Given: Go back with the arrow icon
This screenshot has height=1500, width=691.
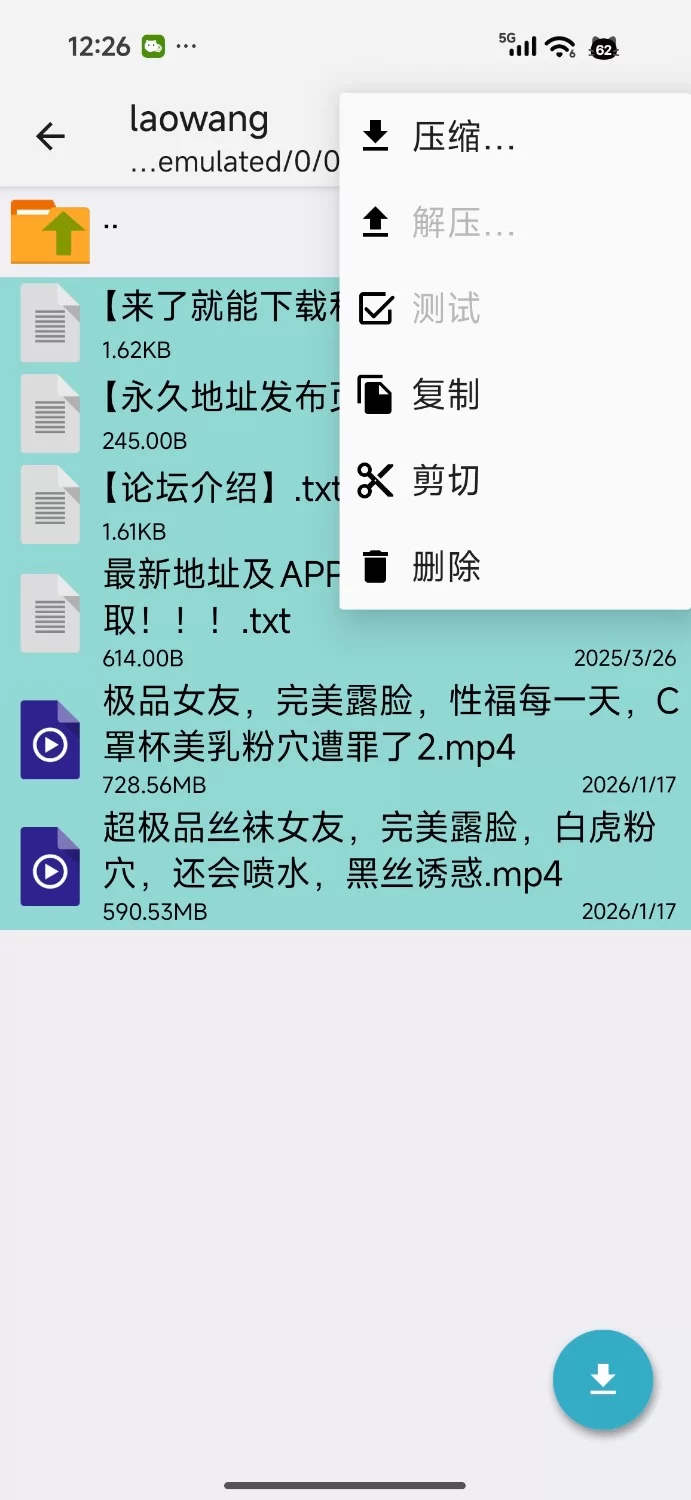Looking at the screenshot, I should (x=50, y=136).
